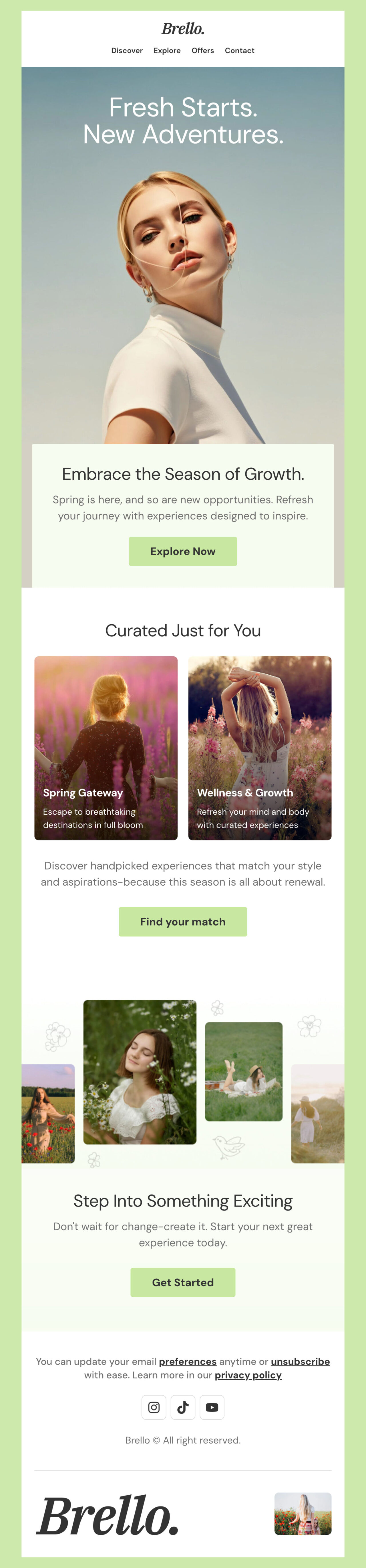This screenshot has height=1568, width=366.
Task: Open the Offers nav link
Action: [x=202, y=51]
